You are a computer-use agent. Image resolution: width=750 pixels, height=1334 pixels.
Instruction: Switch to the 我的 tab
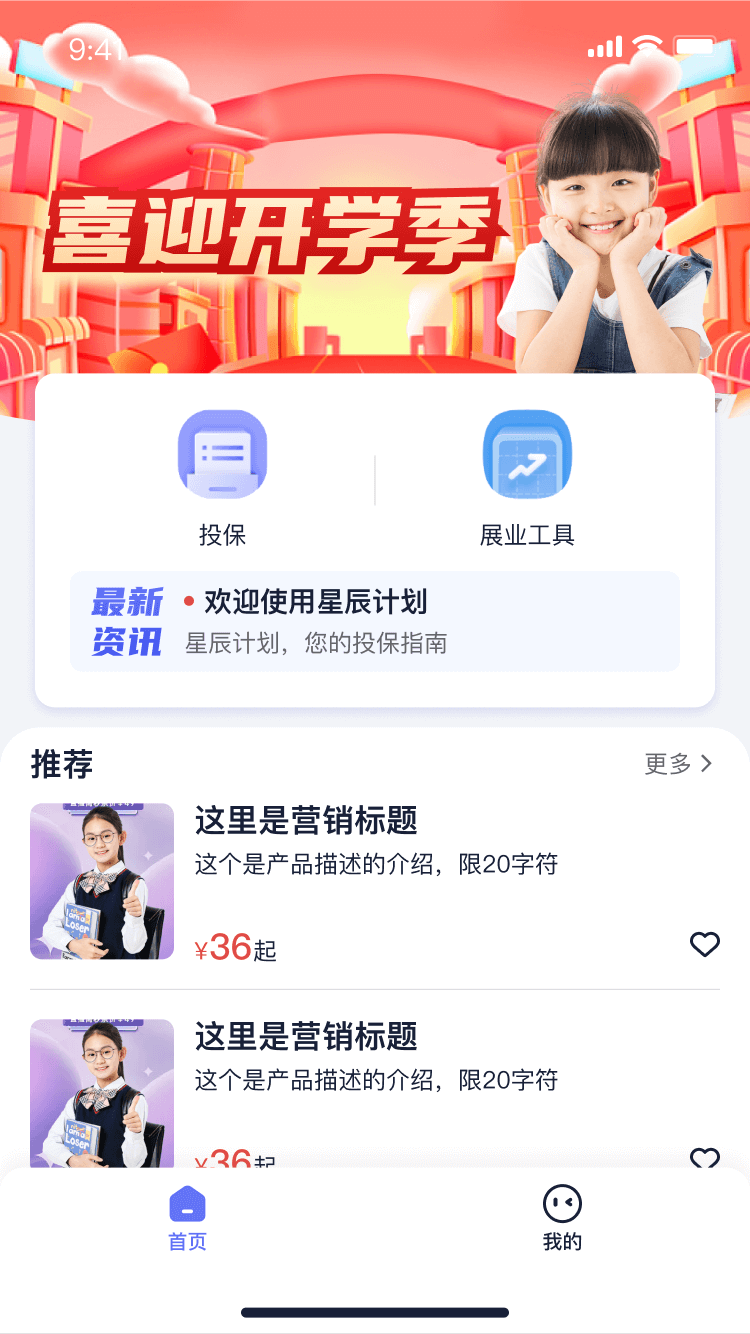pos(562,1218)
